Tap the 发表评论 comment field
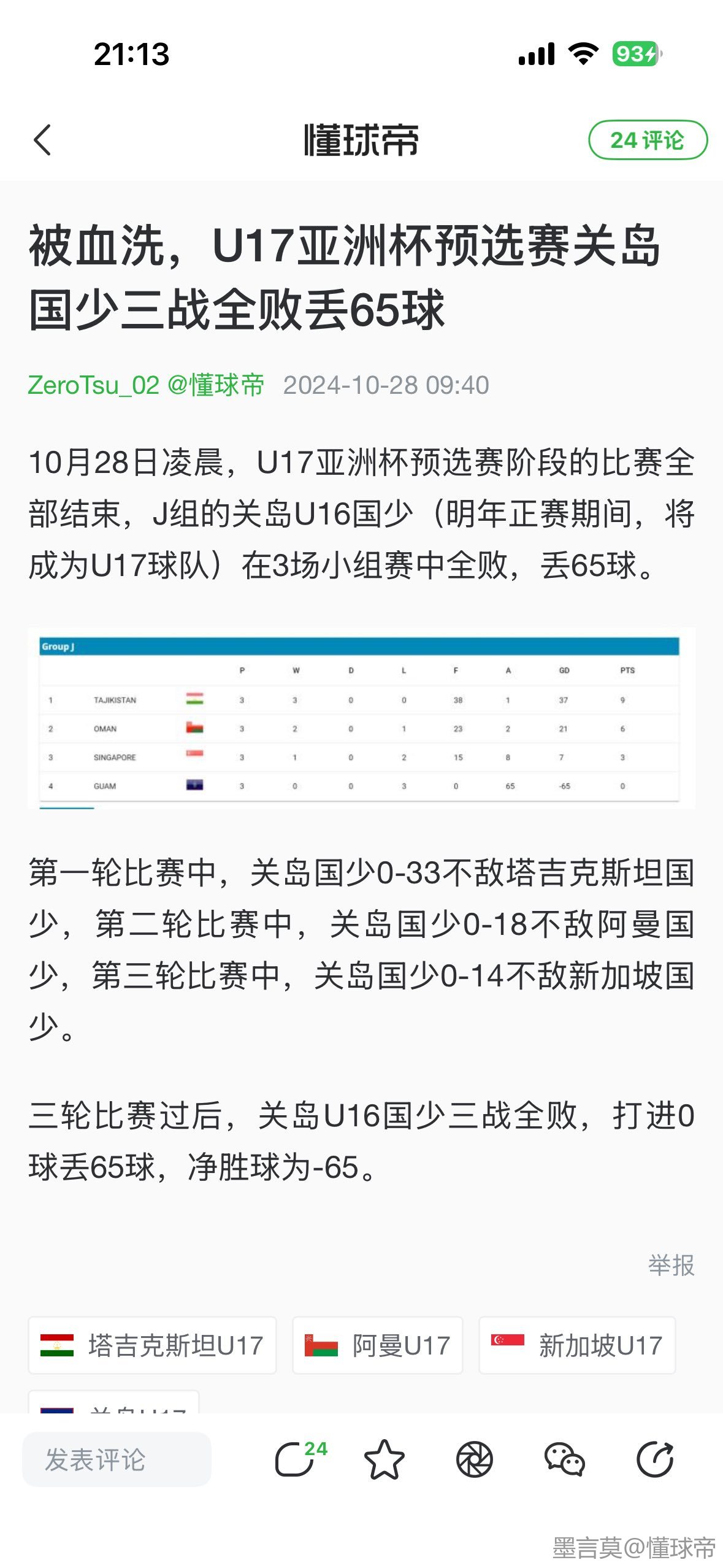This screenshot has height=1568, width=723. (x=117, y=1459)
